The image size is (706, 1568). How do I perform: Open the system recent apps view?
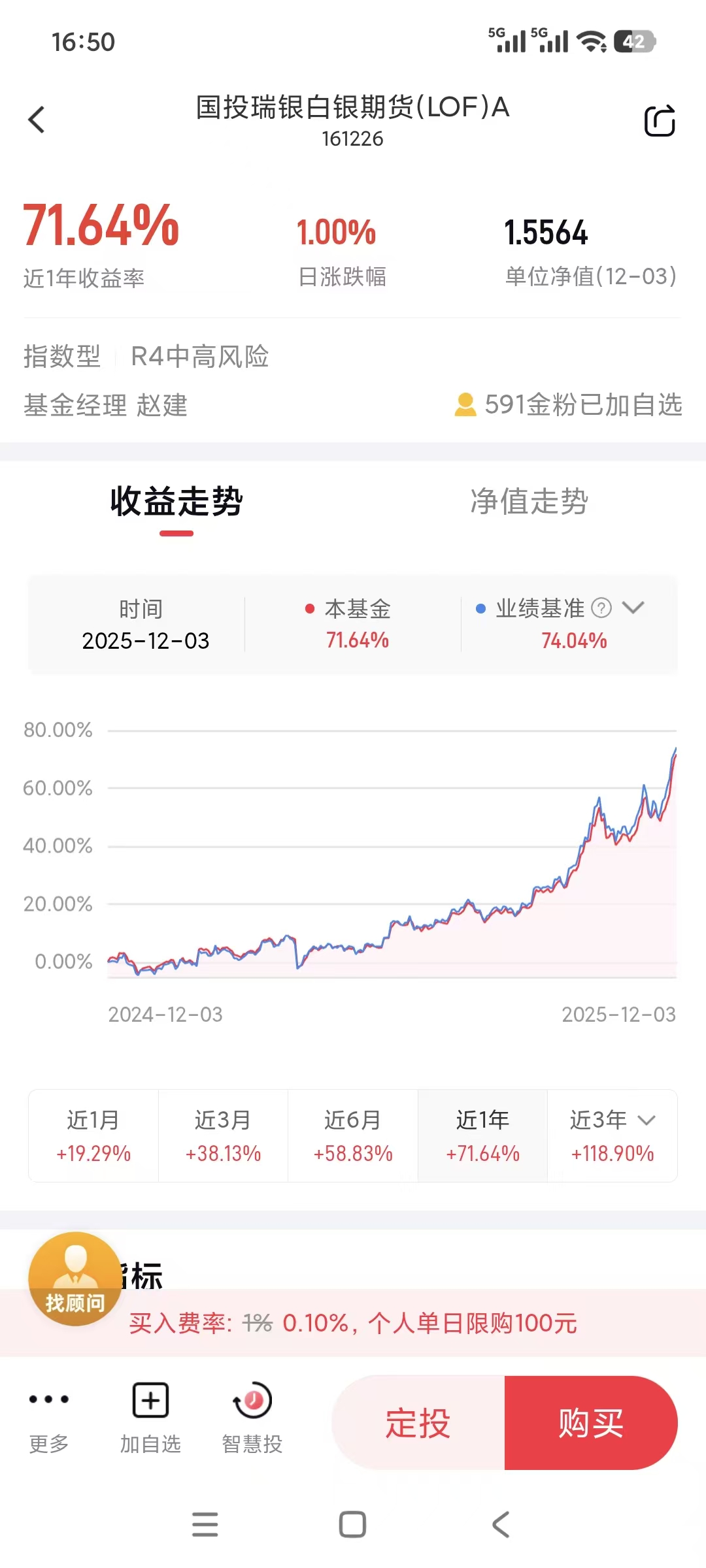205,1525
